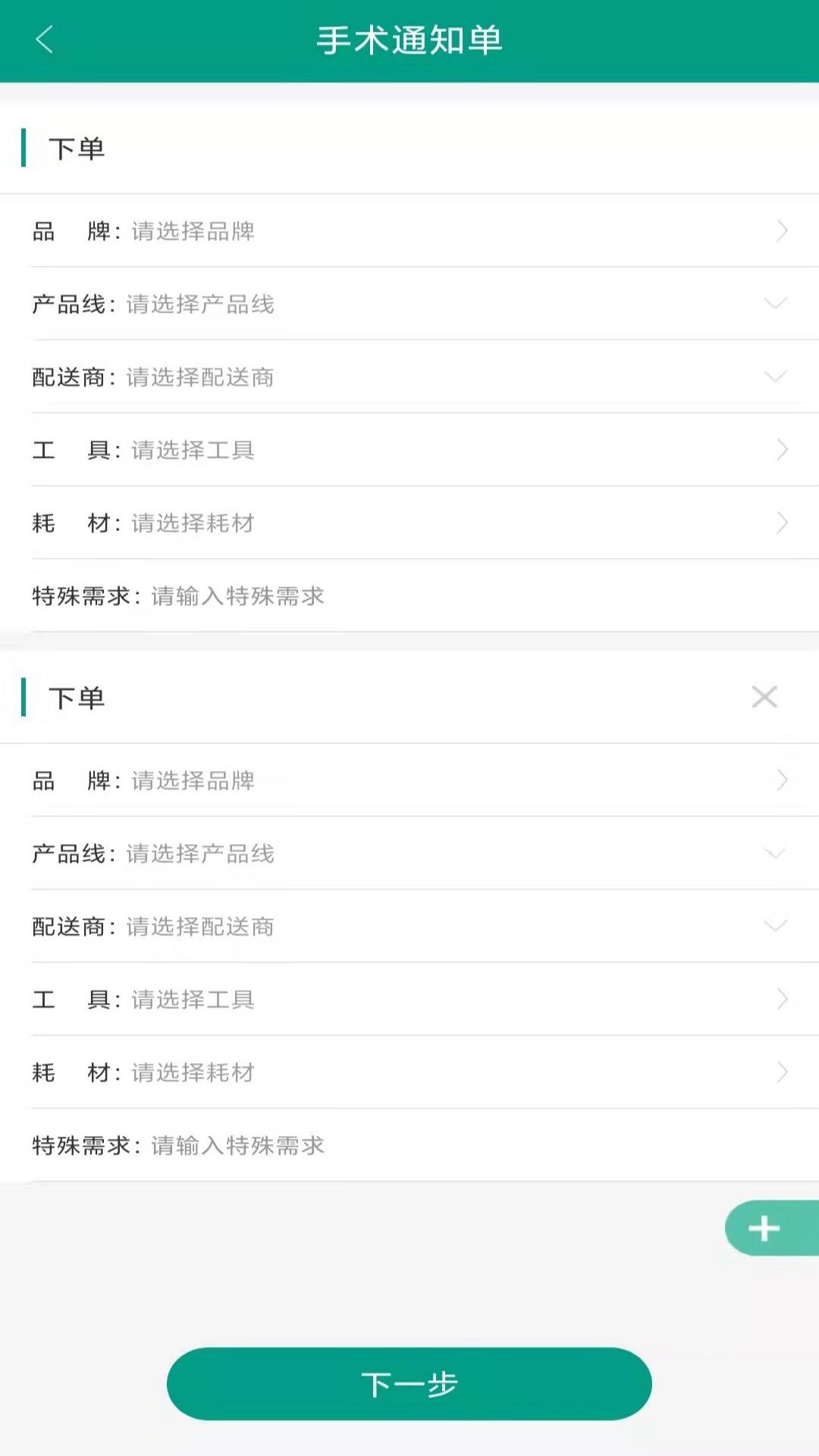Expand 产品线 dropdown in the second order
819x1456 pixels.
pos(409,853)
